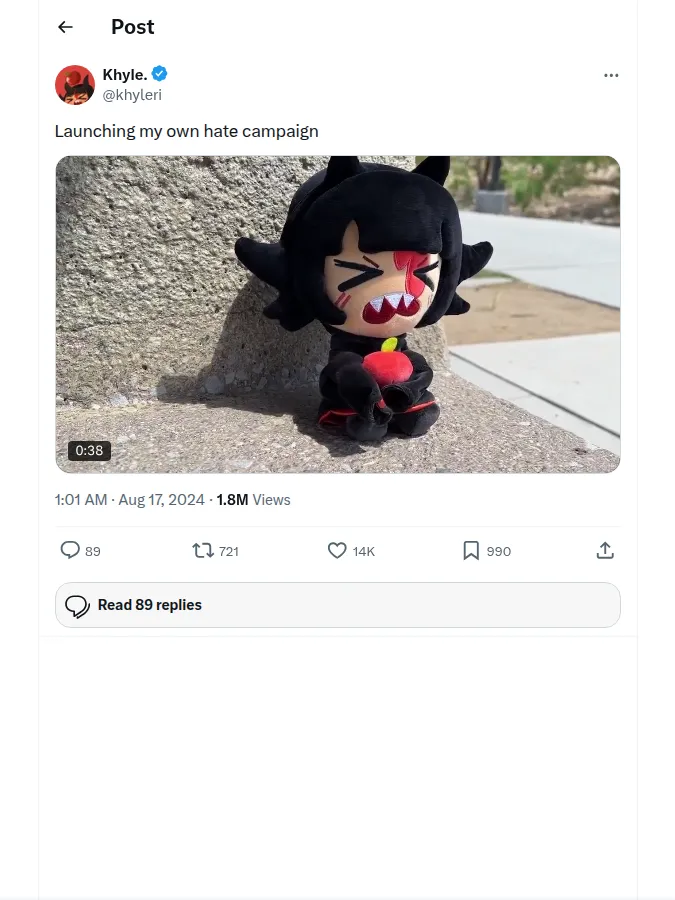Bookmark this post
Image resolution: width=675 pixels, height=900 pixels.
[471, 550]
